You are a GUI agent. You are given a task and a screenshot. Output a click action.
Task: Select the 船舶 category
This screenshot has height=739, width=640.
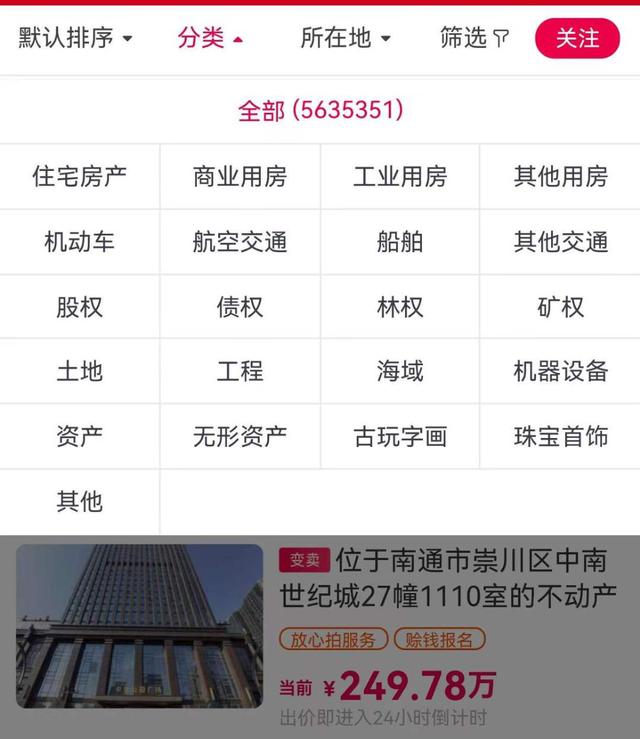[400, 242]
